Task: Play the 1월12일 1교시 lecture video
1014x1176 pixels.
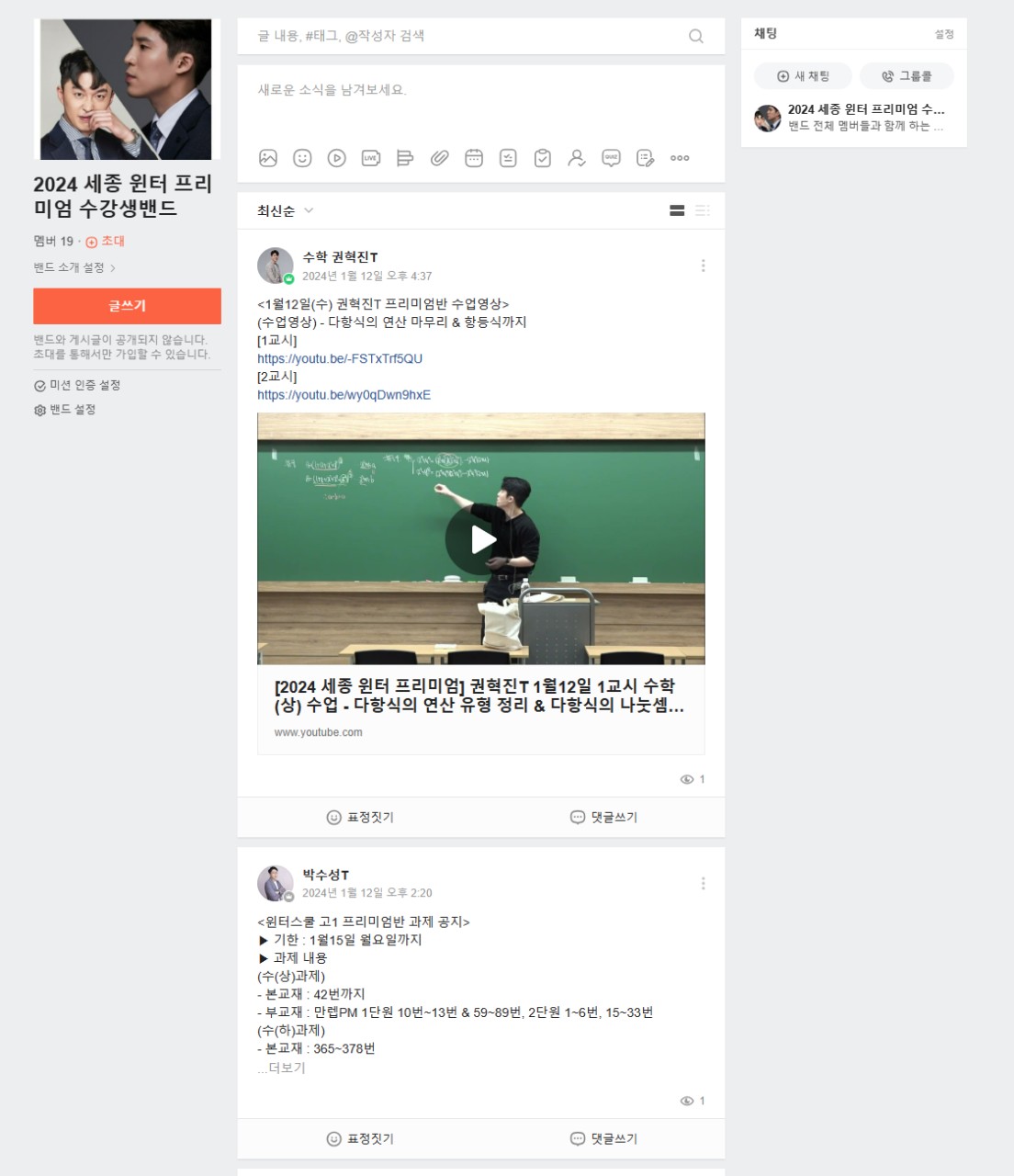Action: click(480, 539)
